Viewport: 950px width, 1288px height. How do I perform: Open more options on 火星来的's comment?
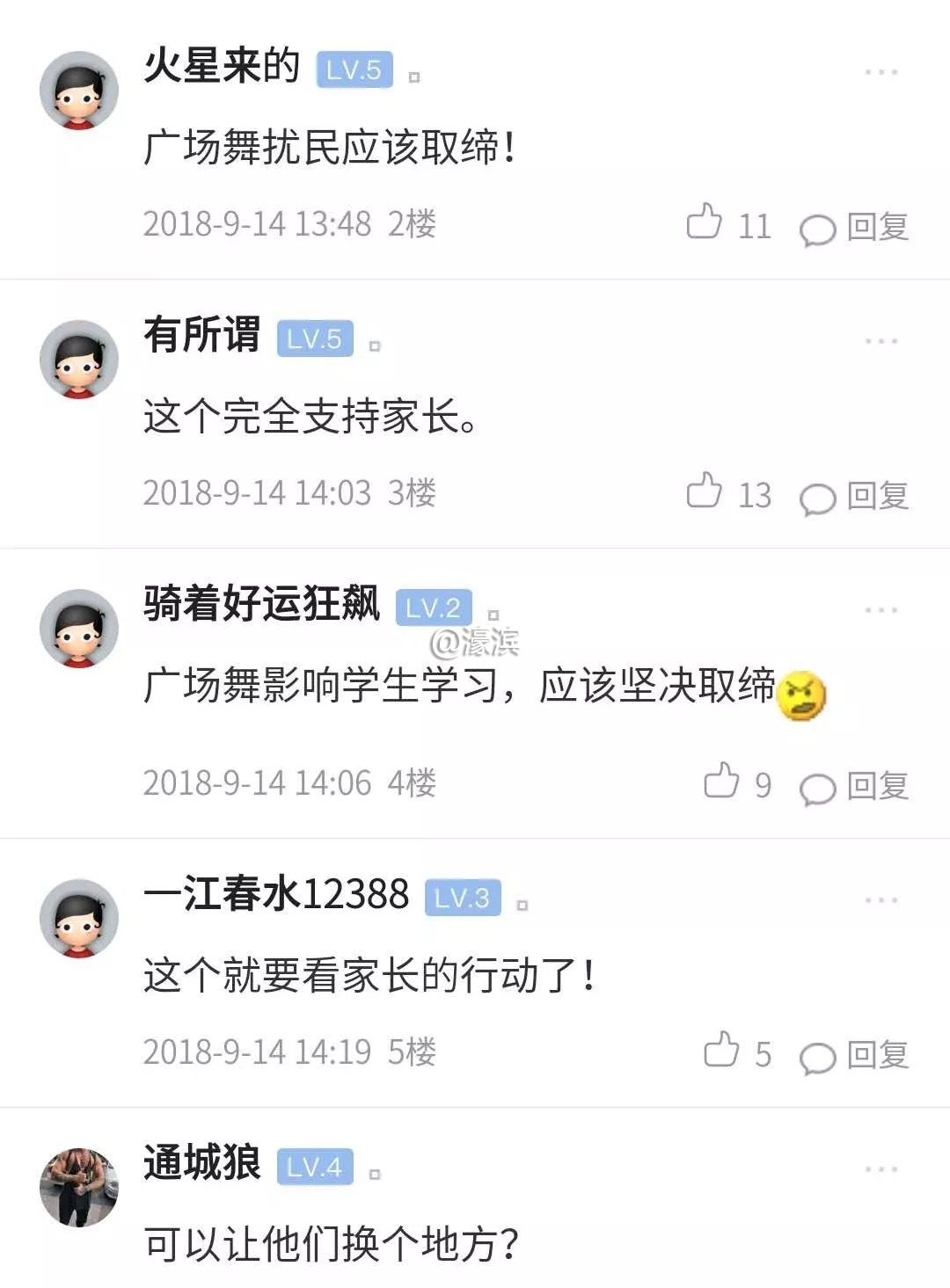(881, 72)
